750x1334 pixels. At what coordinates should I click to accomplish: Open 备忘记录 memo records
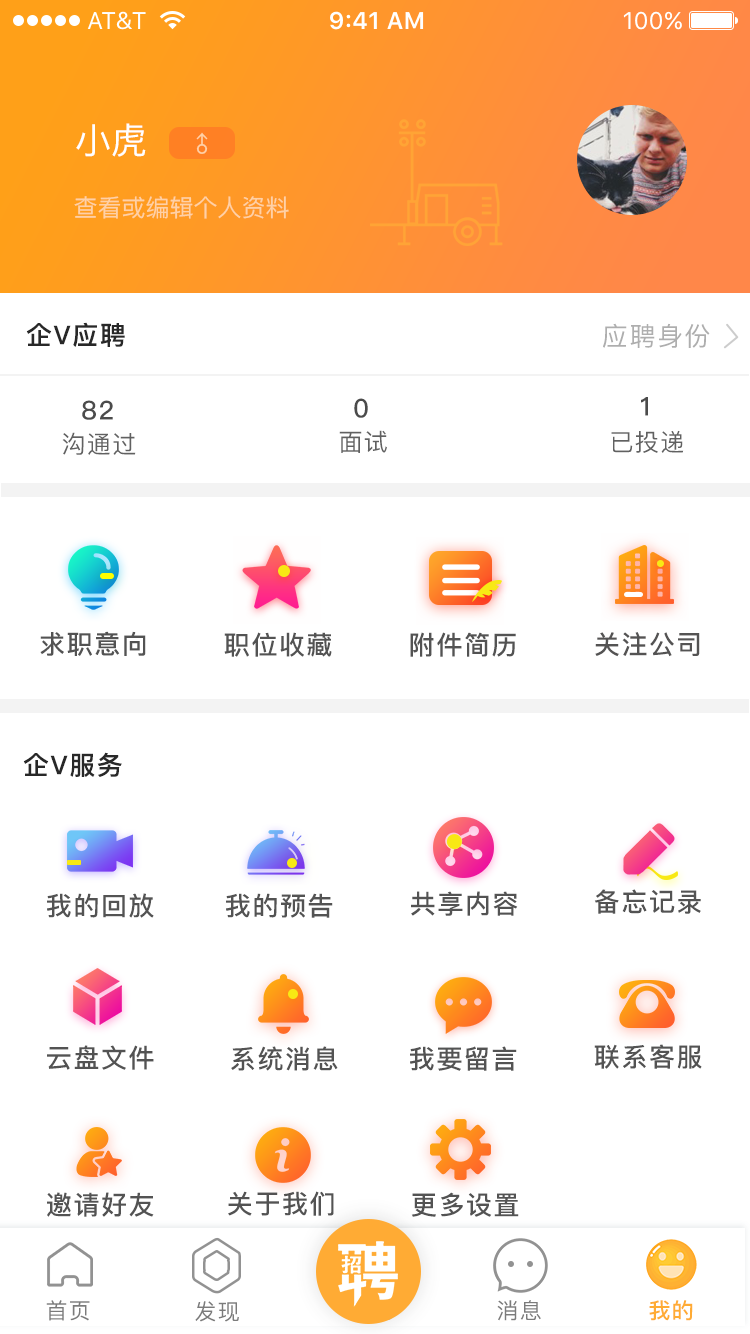pos(648,868)
